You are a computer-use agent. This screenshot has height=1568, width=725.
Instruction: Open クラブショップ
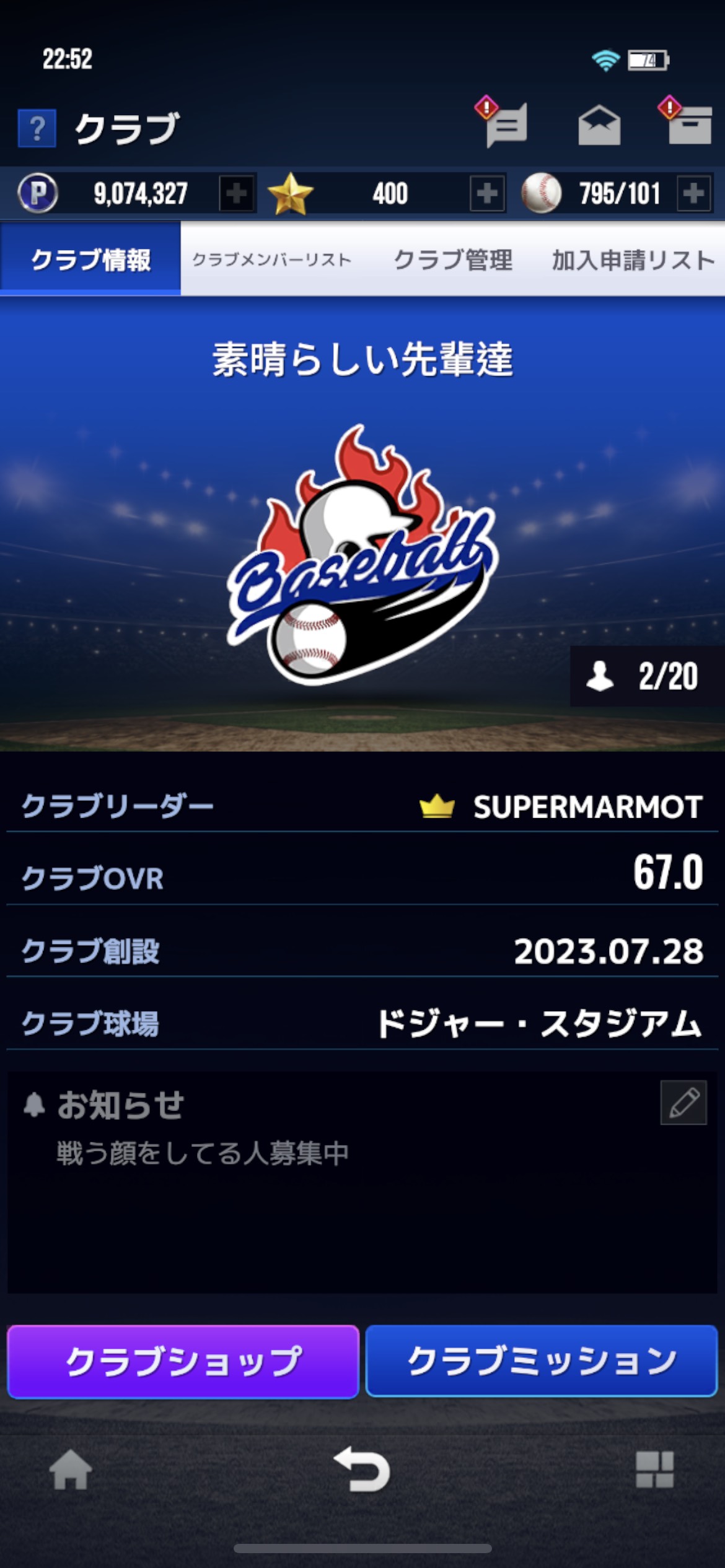pyautogui.click(x=183, y=1362)
